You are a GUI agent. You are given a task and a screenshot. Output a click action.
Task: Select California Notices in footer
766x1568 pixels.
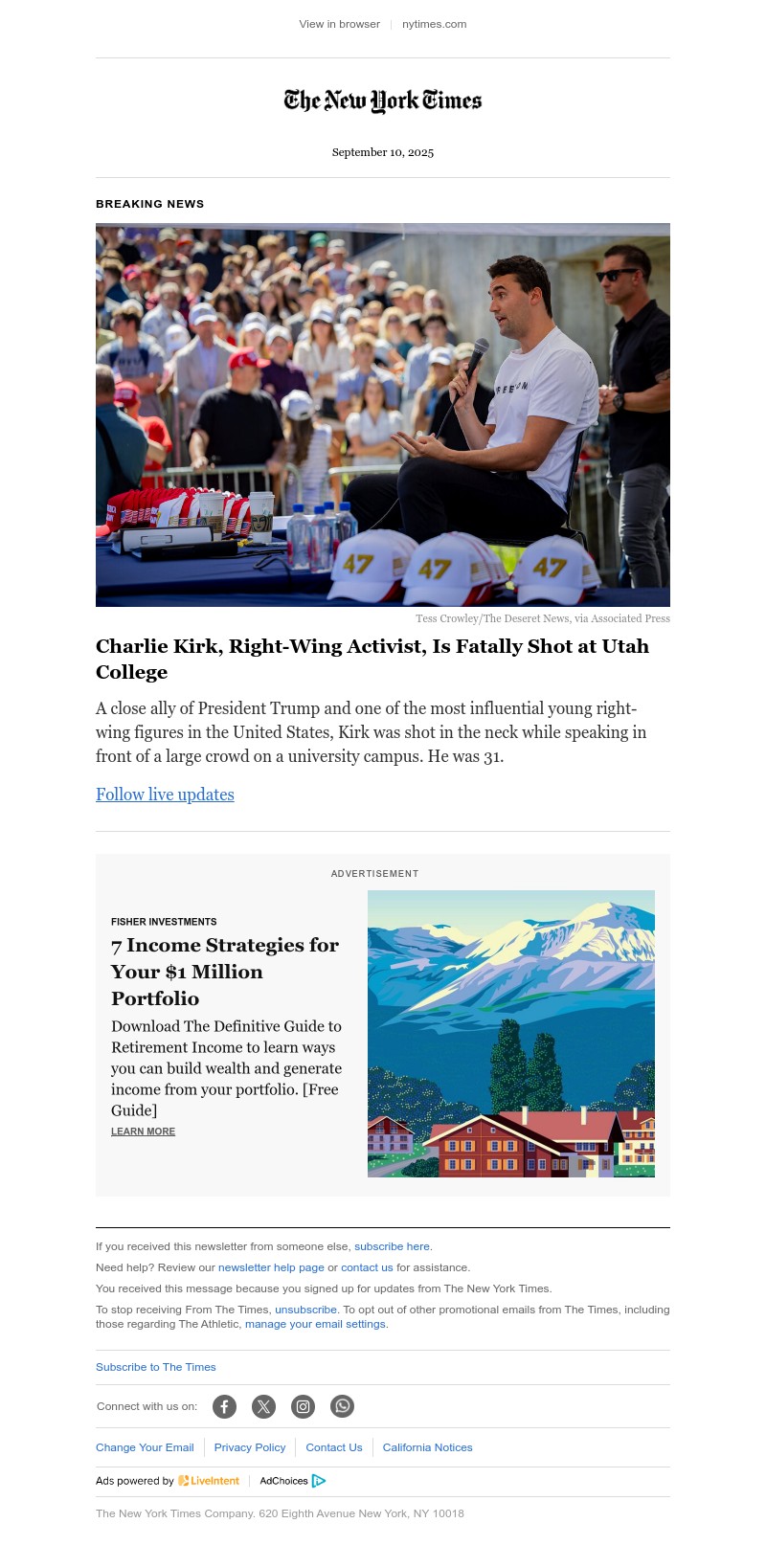(427, 1446)
